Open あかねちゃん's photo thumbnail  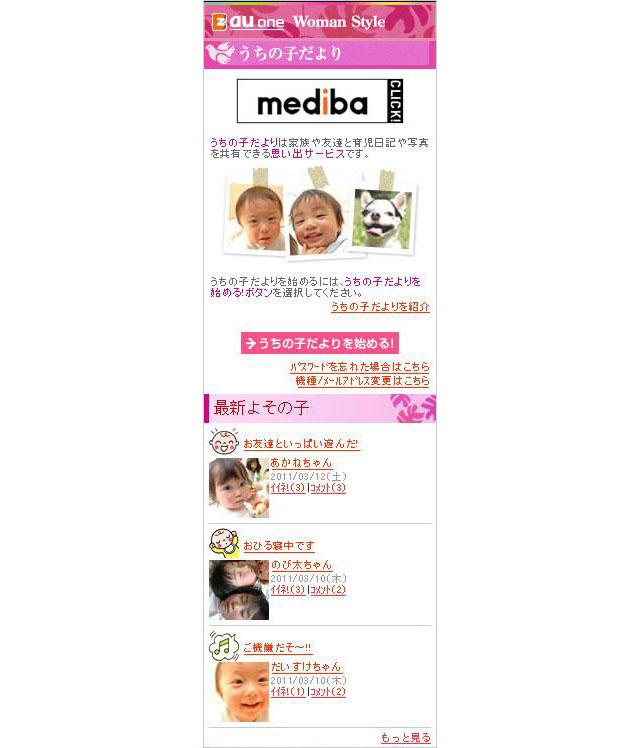[238, 488]
